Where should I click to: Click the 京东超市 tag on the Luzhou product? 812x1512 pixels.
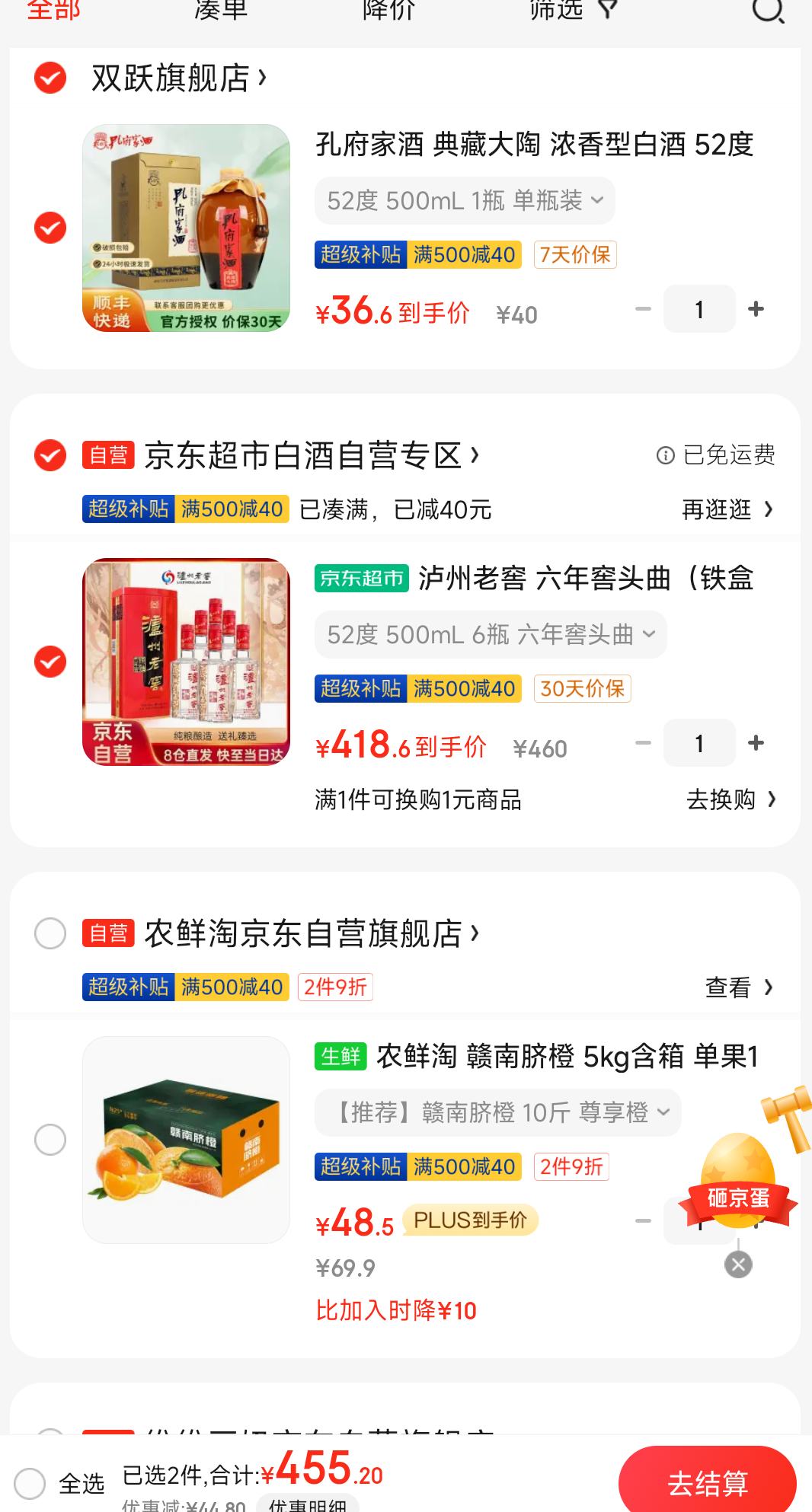[x=360, y=579]
